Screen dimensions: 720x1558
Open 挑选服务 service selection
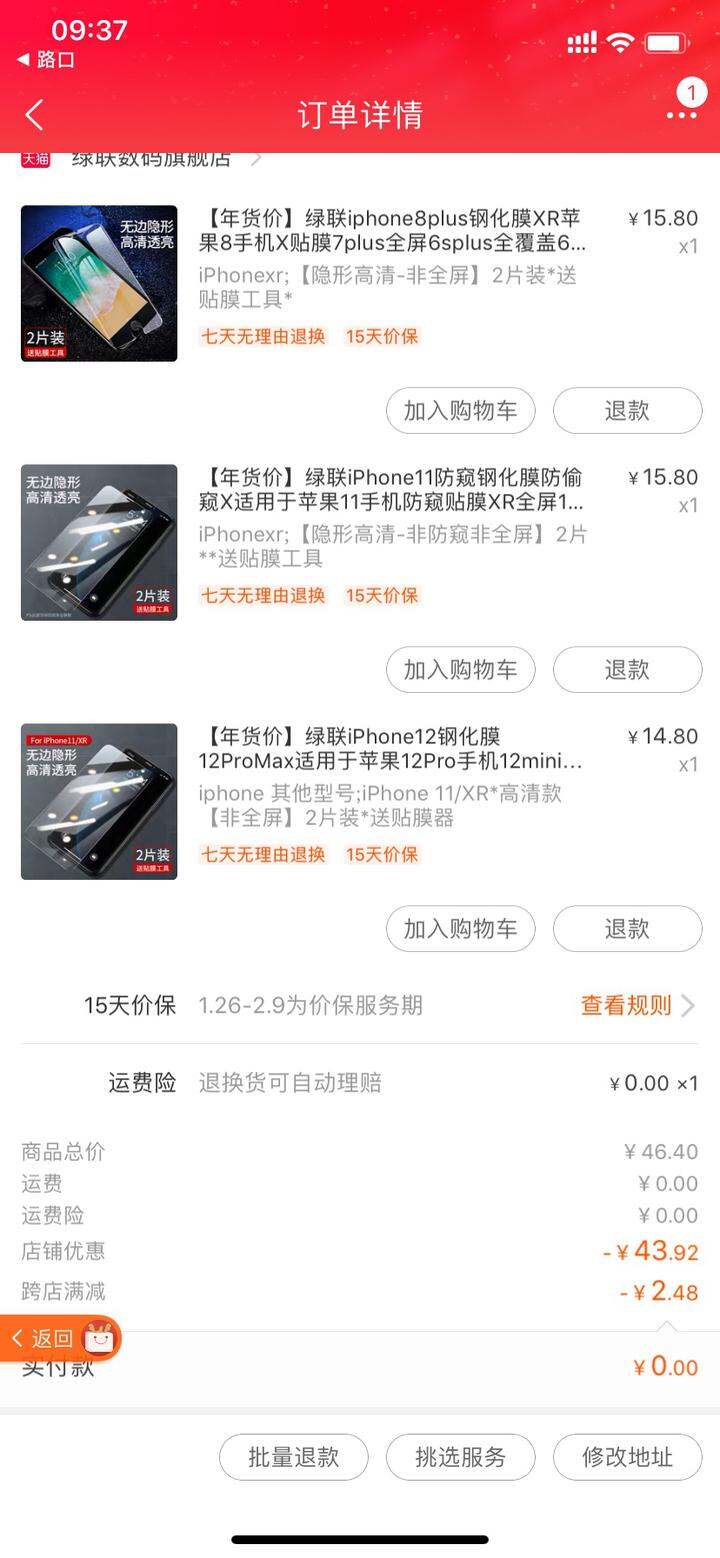click(461, 1457)
